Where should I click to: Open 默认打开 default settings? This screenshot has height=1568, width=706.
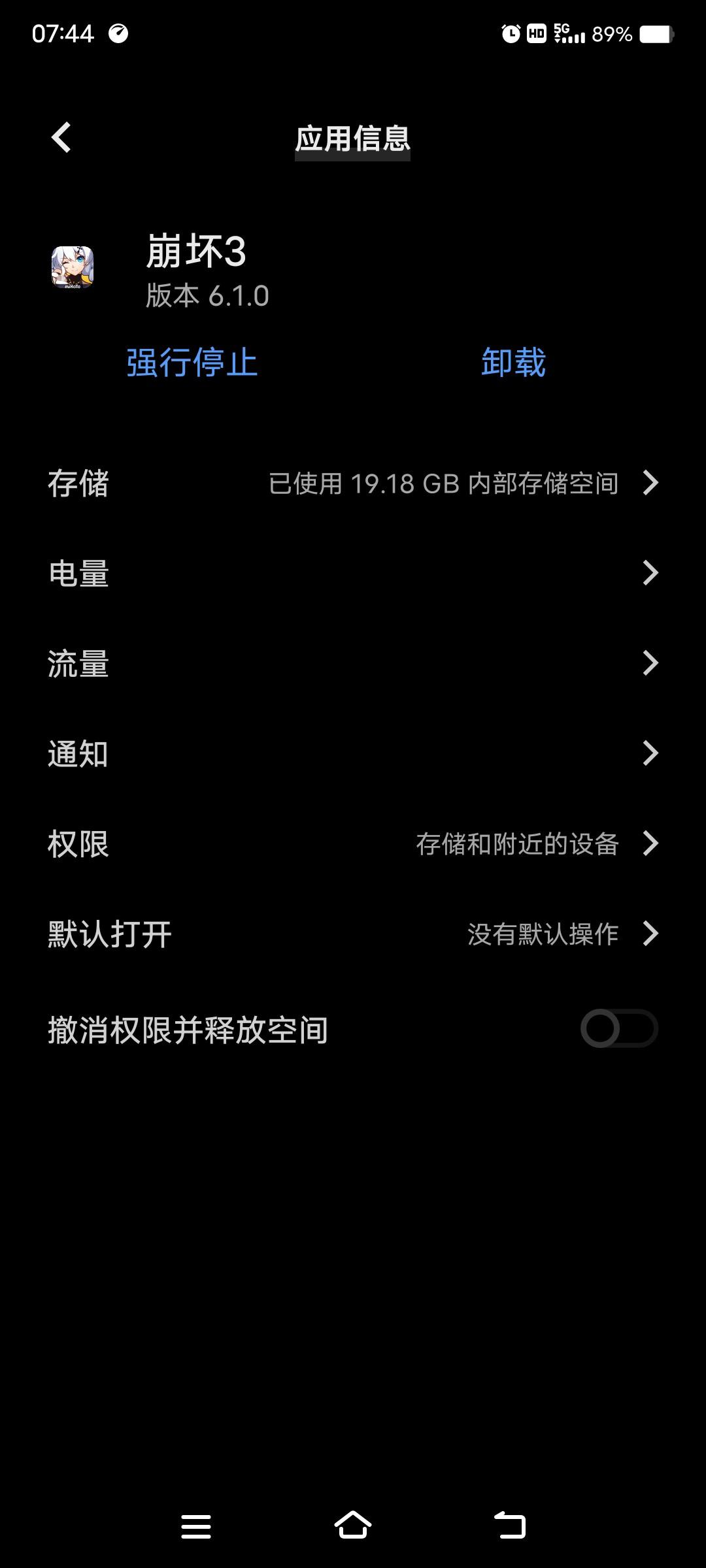353,934
